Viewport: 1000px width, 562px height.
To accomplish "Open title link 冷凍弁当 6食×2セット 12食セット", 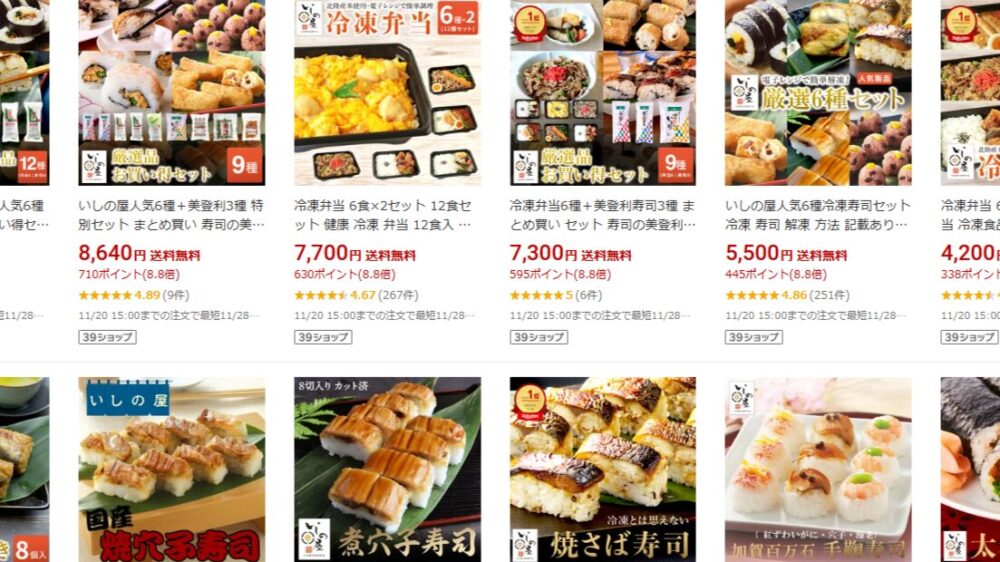I will click(387, 214).
